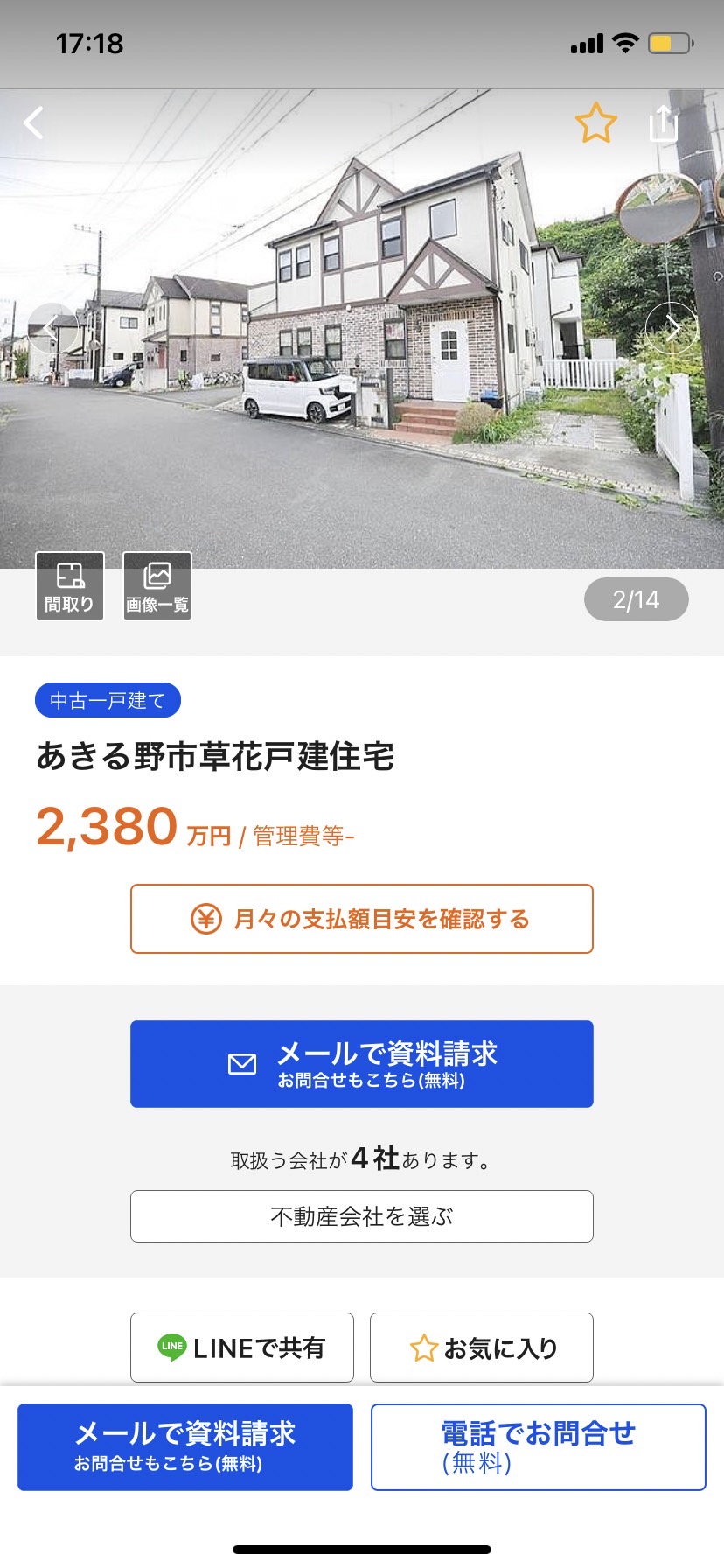Open the 間取り floor plan button
Screen dimensions: 724x1568
coord(70,586)
